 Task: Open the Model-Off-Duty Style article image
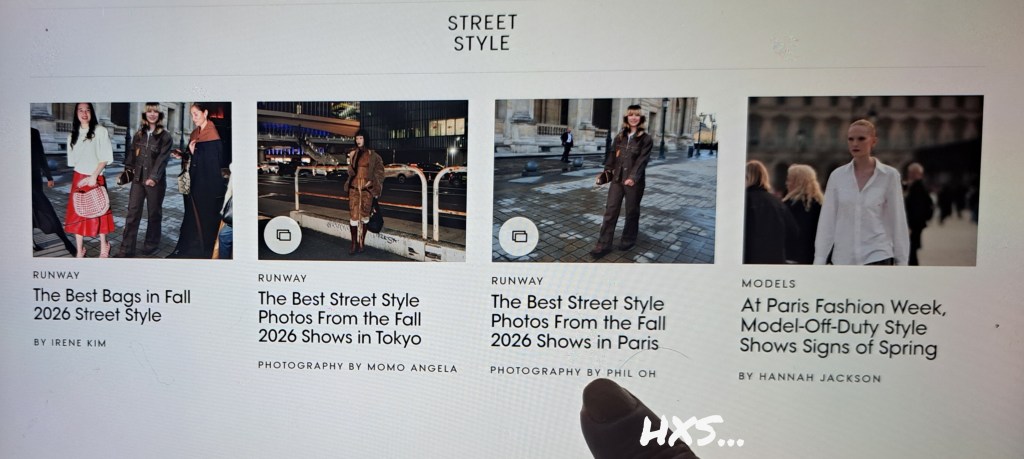[x=863, y=180]
